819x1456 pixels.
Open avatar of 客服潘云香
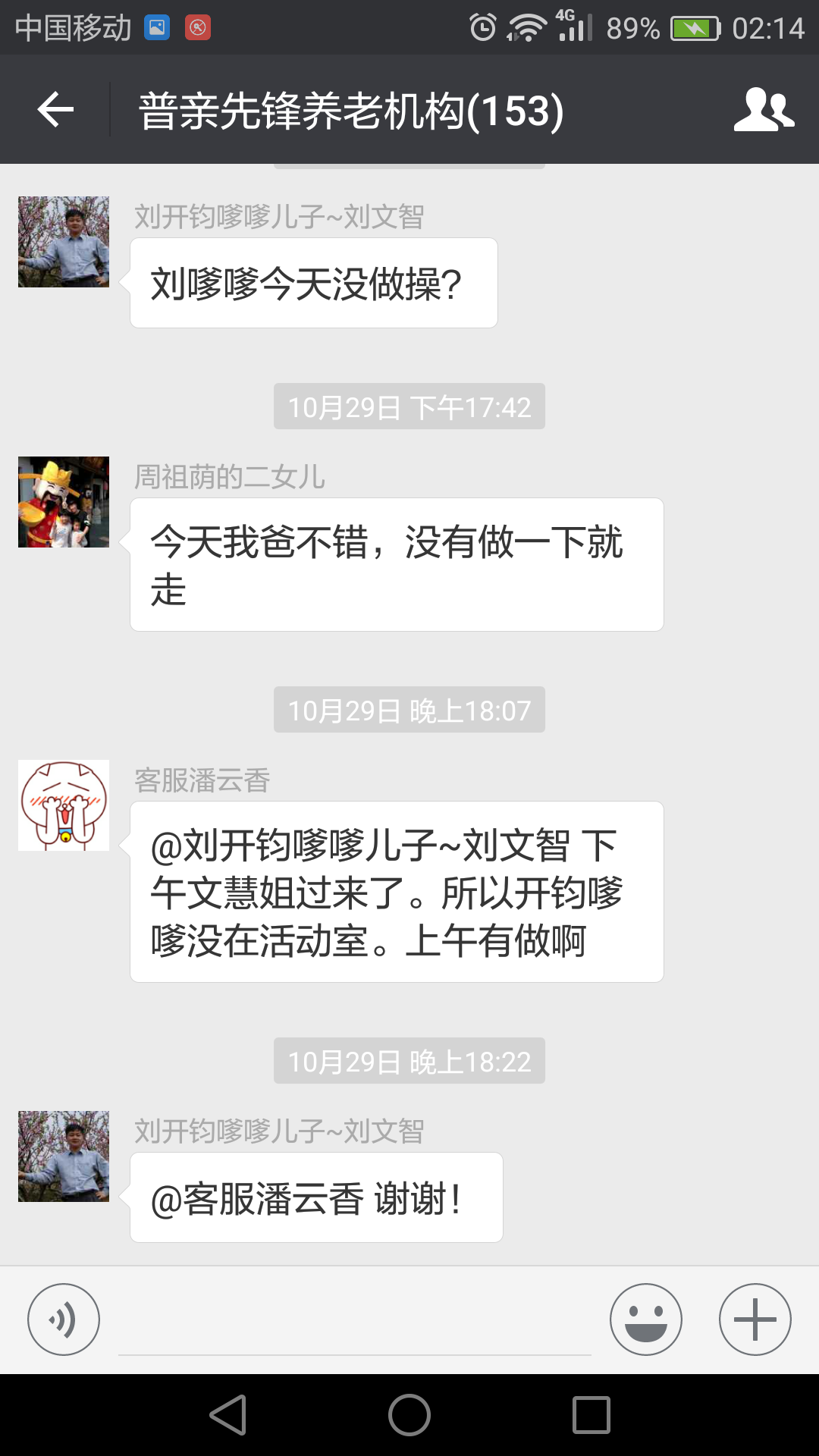[x=64, y=805]
